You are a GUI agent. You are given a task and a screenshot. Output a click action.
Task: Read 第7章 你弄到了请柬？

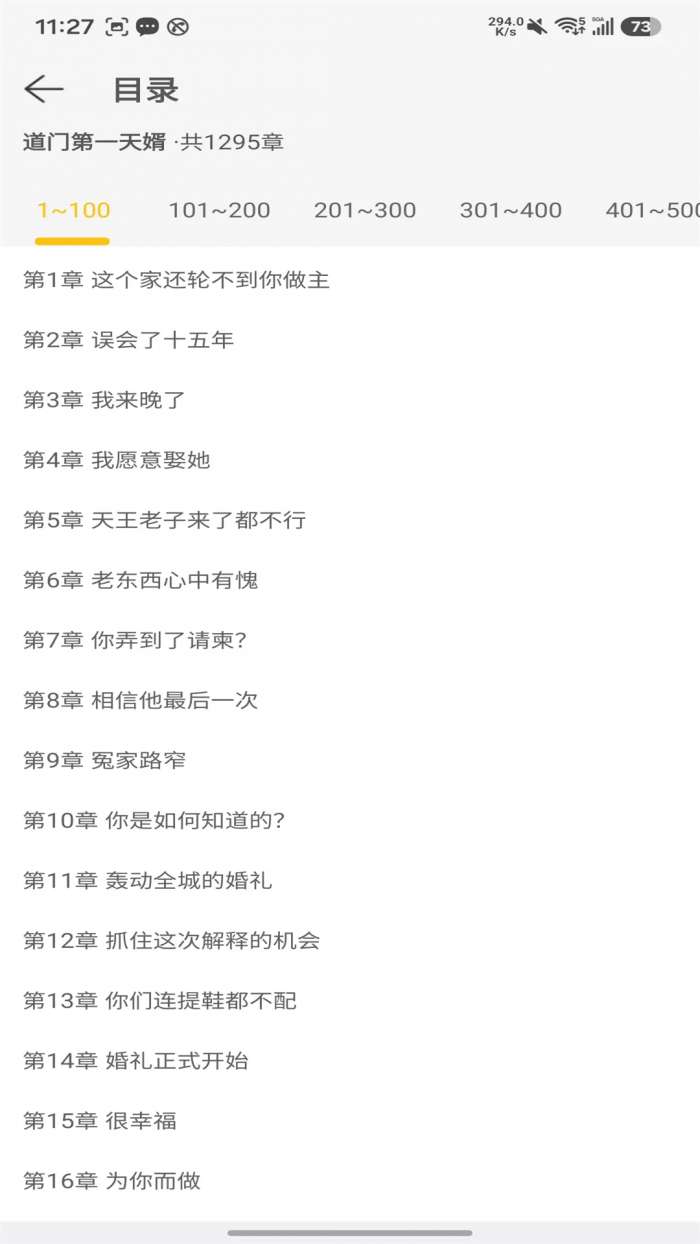(x=350, y=640)
